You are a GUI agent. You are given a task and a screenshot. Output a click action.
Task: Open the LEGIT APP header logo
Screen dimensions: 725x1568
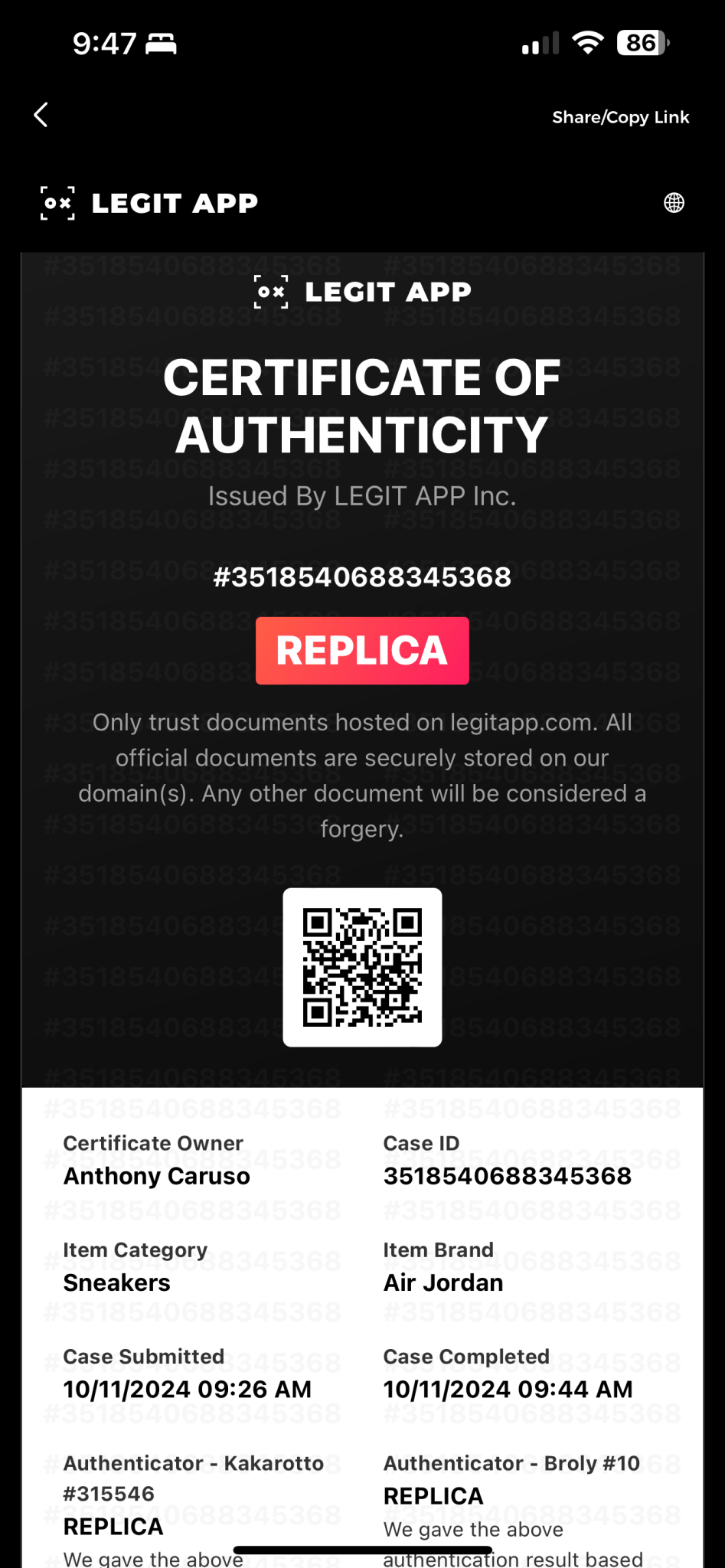click(149, 203)
